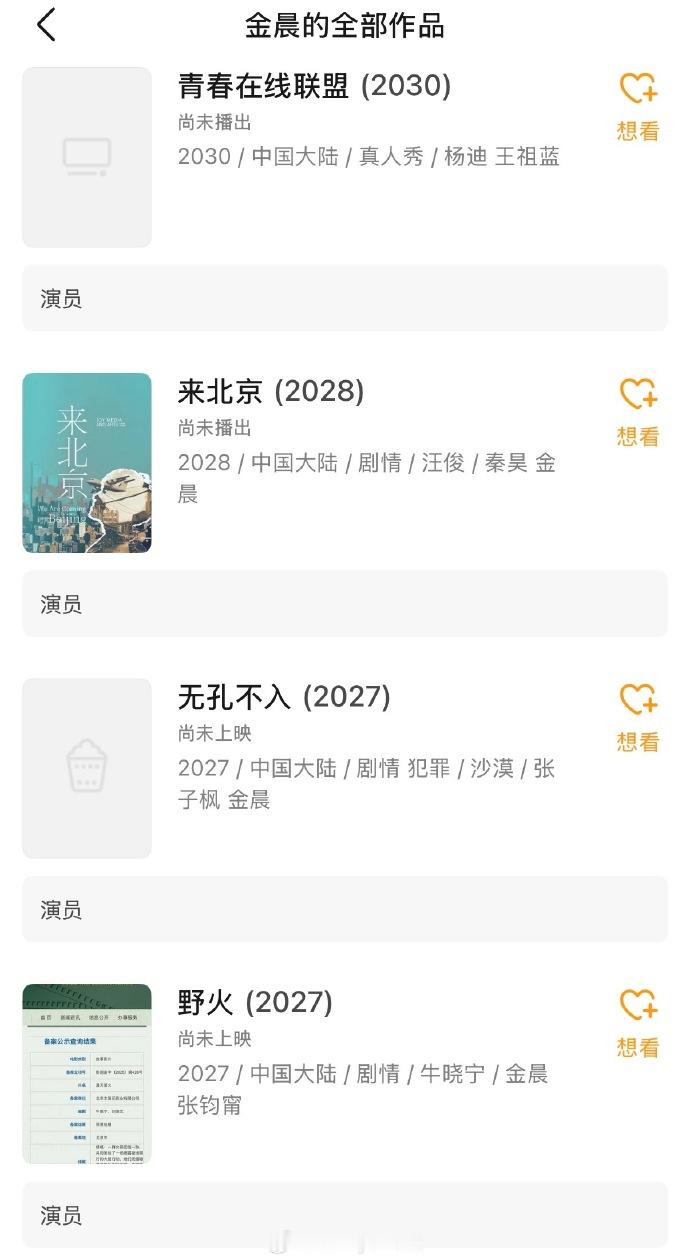Tap the 来北京 poster thumbnail
690x1260 pixels.
87,463
